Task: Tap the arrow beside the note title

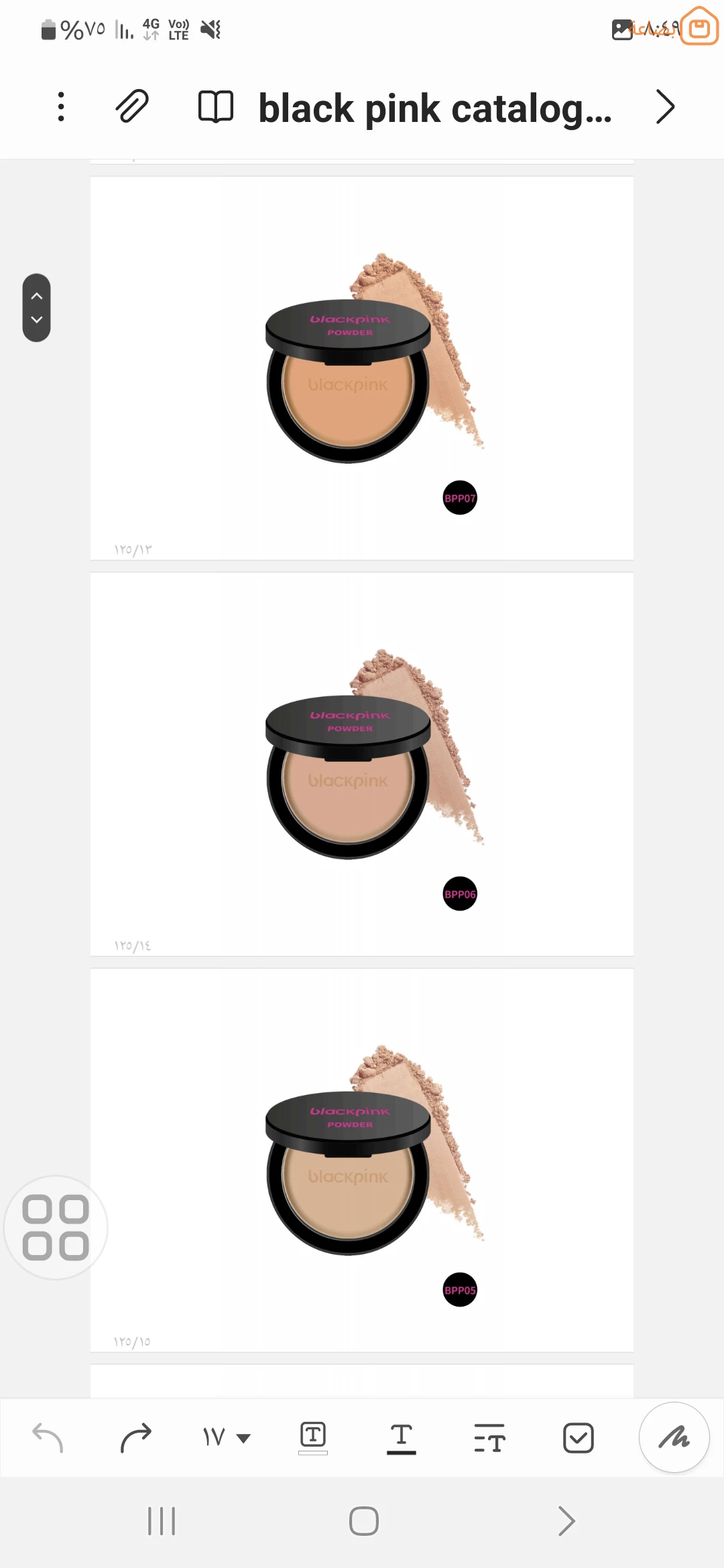Action: (x=664, y=107)
